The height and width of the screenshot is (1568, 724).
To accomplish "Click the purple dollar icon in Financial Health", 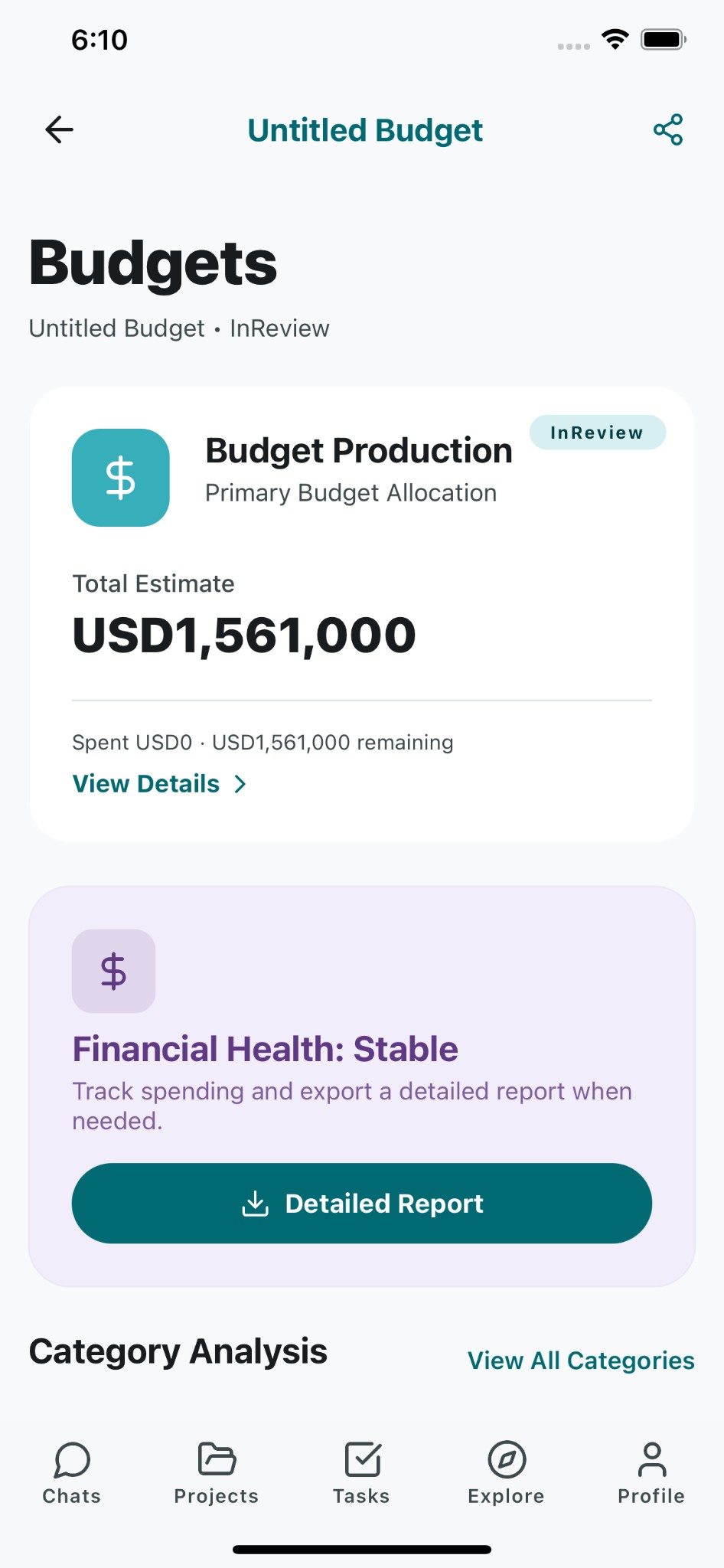I will pos(113,971).
